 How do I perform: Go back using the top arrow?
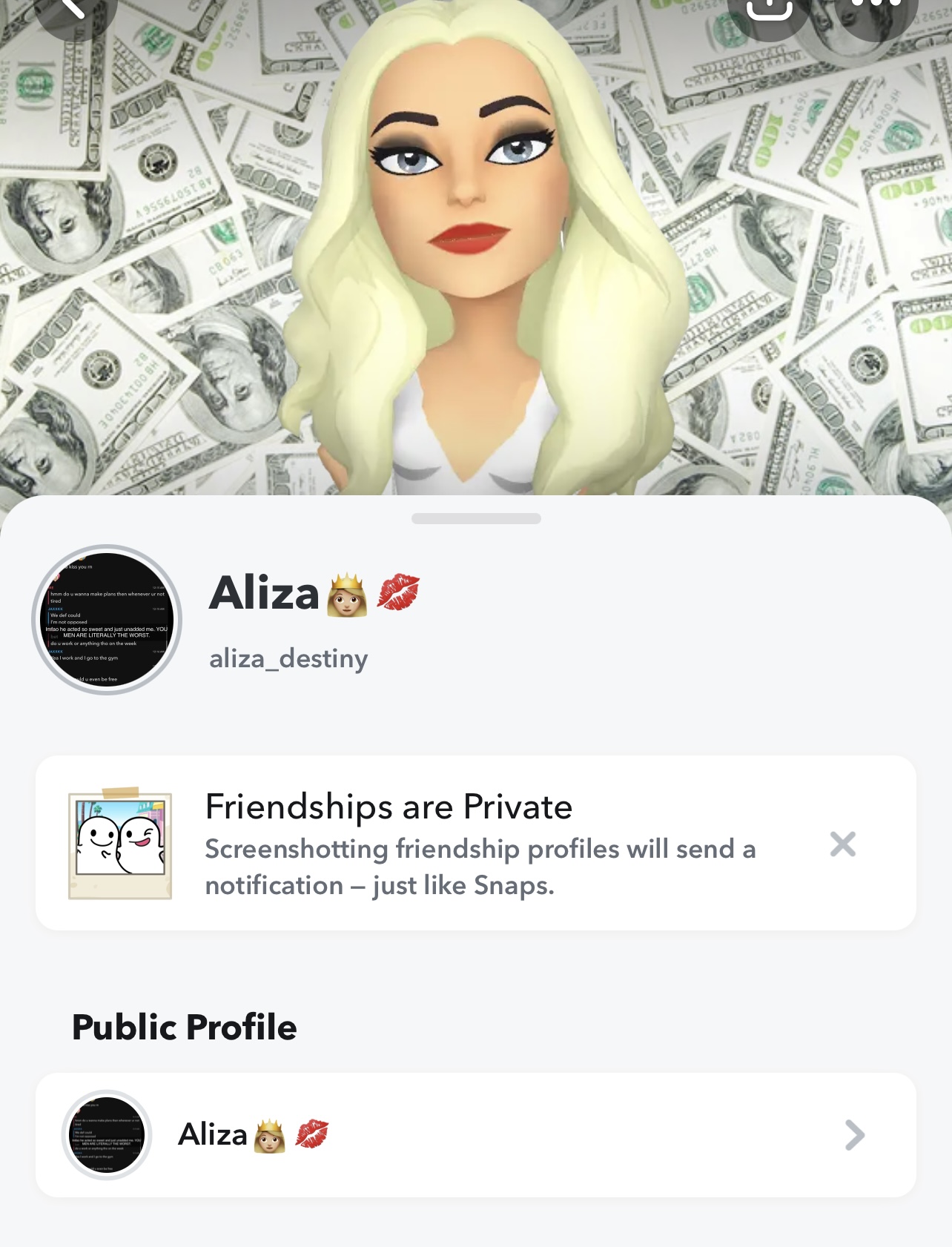tap(73, 9)
